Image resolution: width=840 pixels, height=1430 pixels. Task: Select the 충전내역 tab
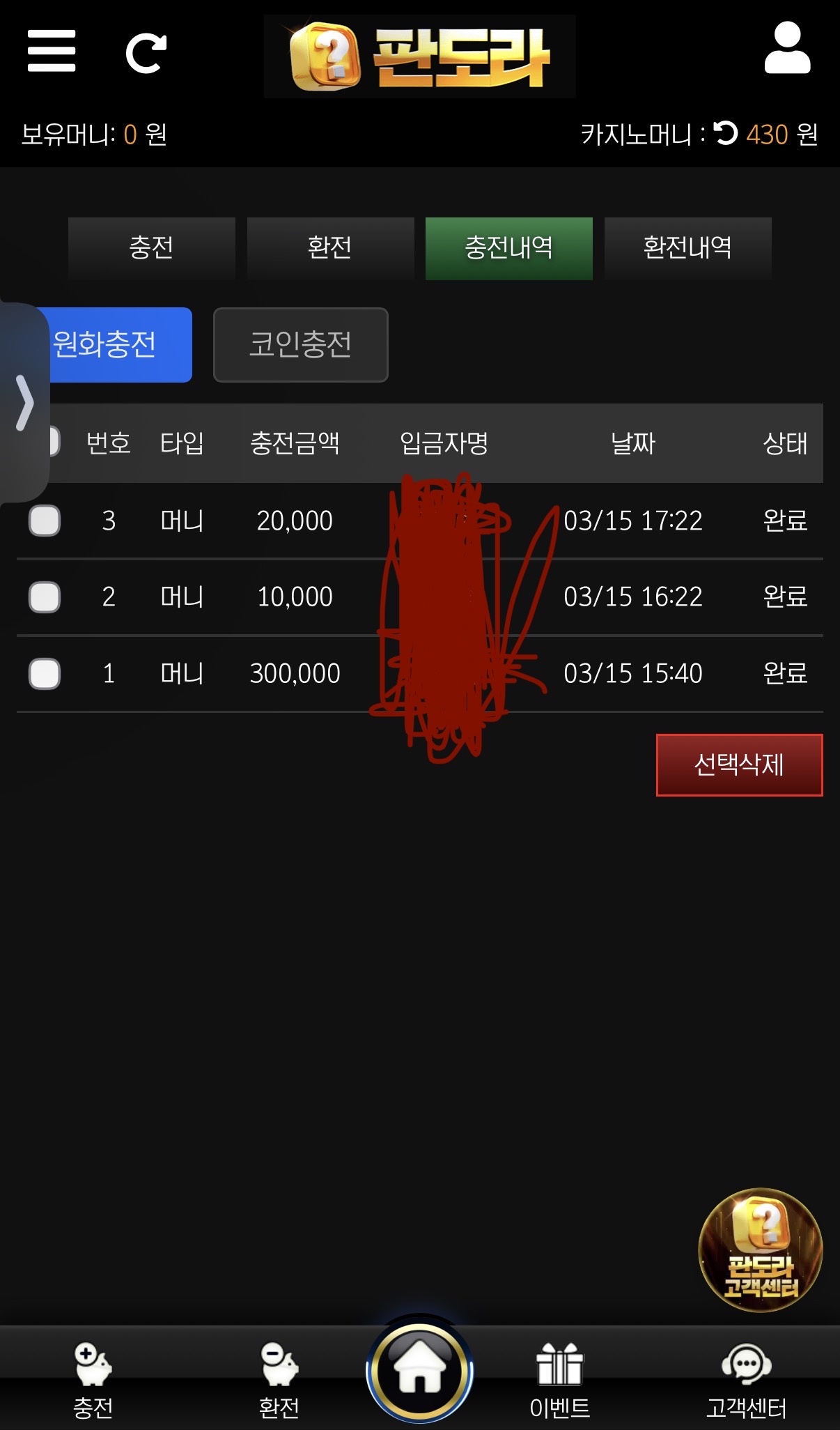(508, 248)
